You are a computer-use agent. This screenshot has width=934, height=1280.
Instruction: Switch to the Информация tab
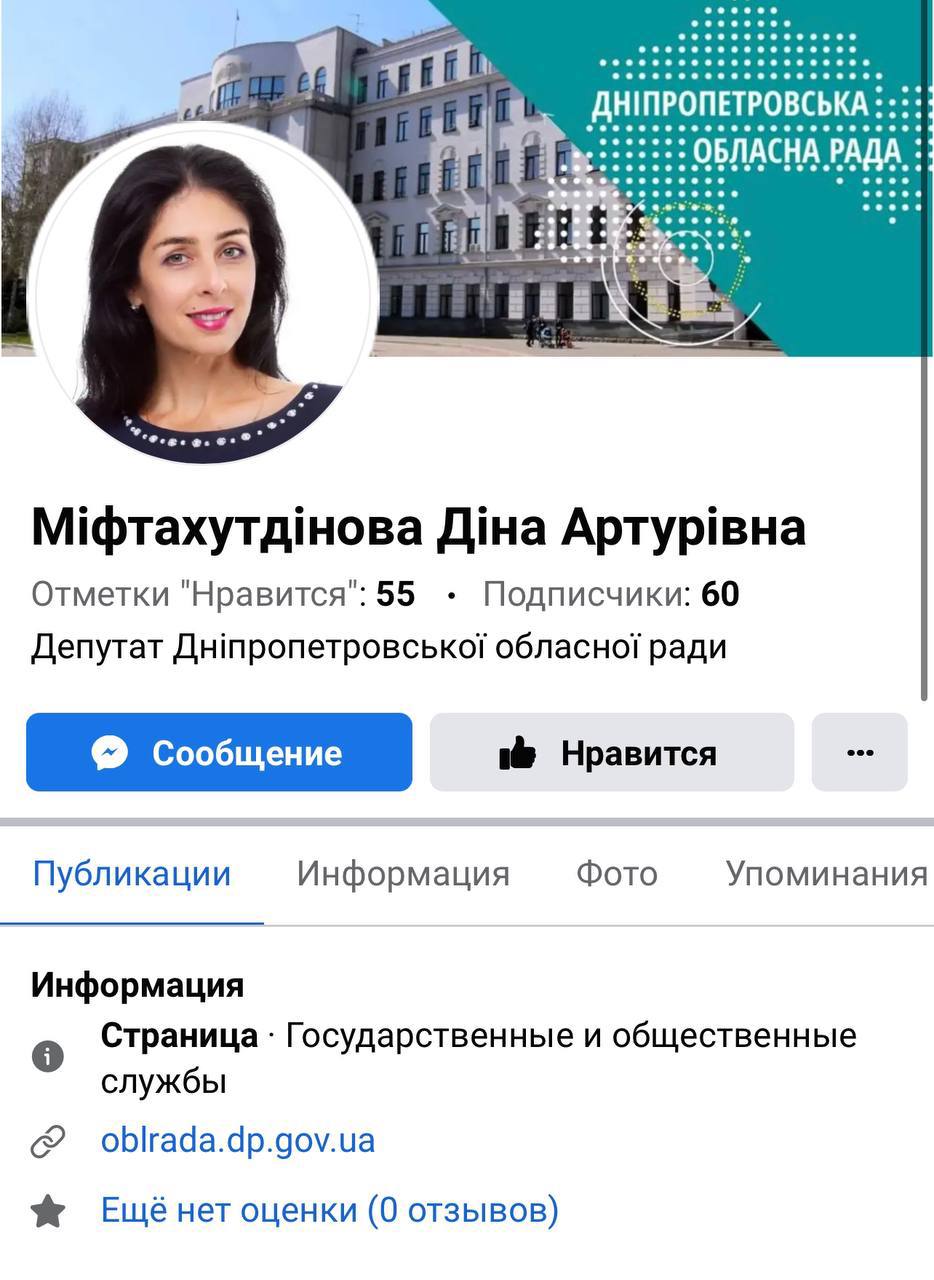[403, 874]
